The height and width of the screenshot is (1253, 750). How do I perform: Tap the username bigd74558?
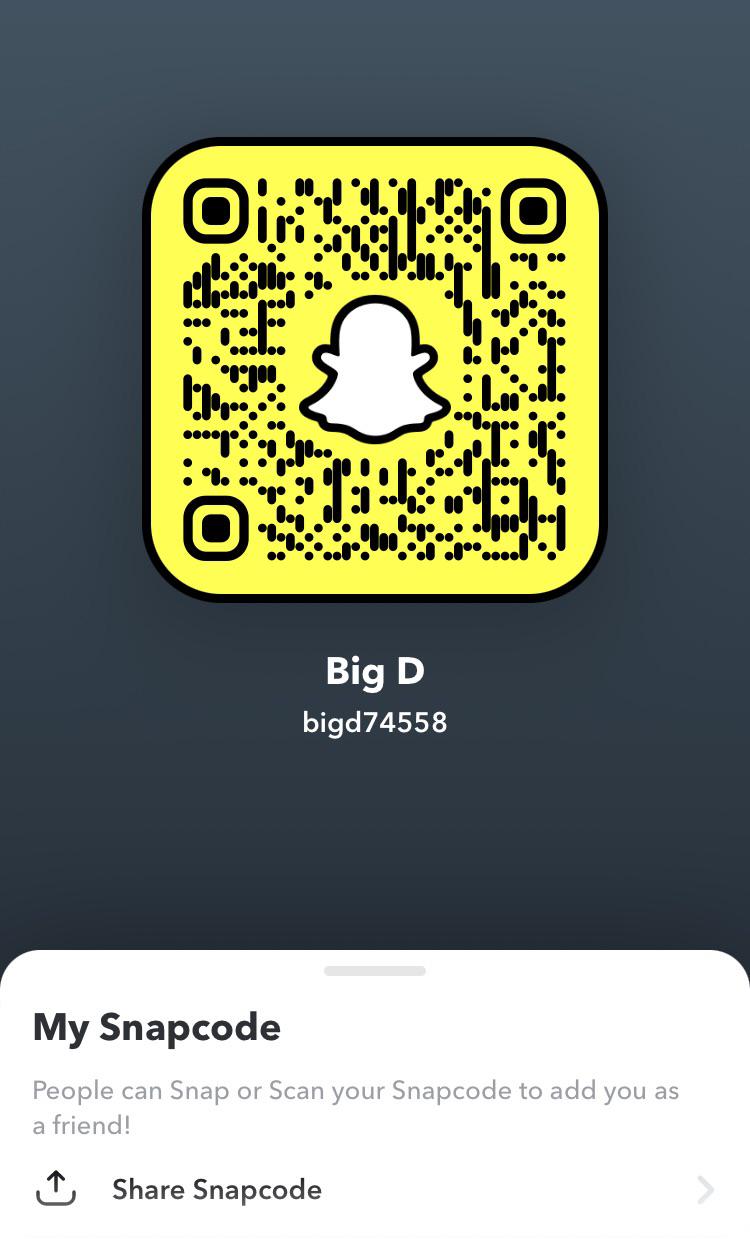pos(375,722)
